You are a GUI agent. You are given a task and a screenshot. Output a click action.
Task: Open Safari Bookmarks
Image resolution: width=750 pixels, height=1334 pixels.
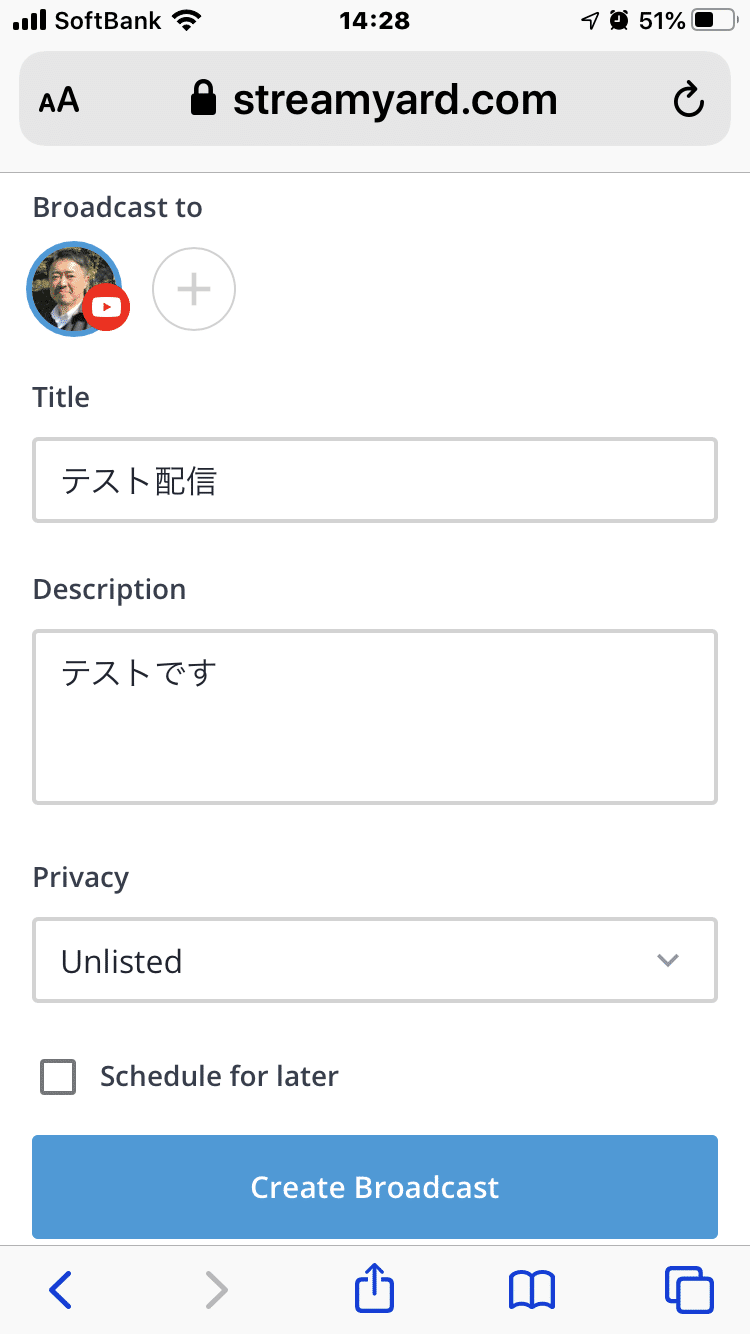click(x=531, y=1289)
